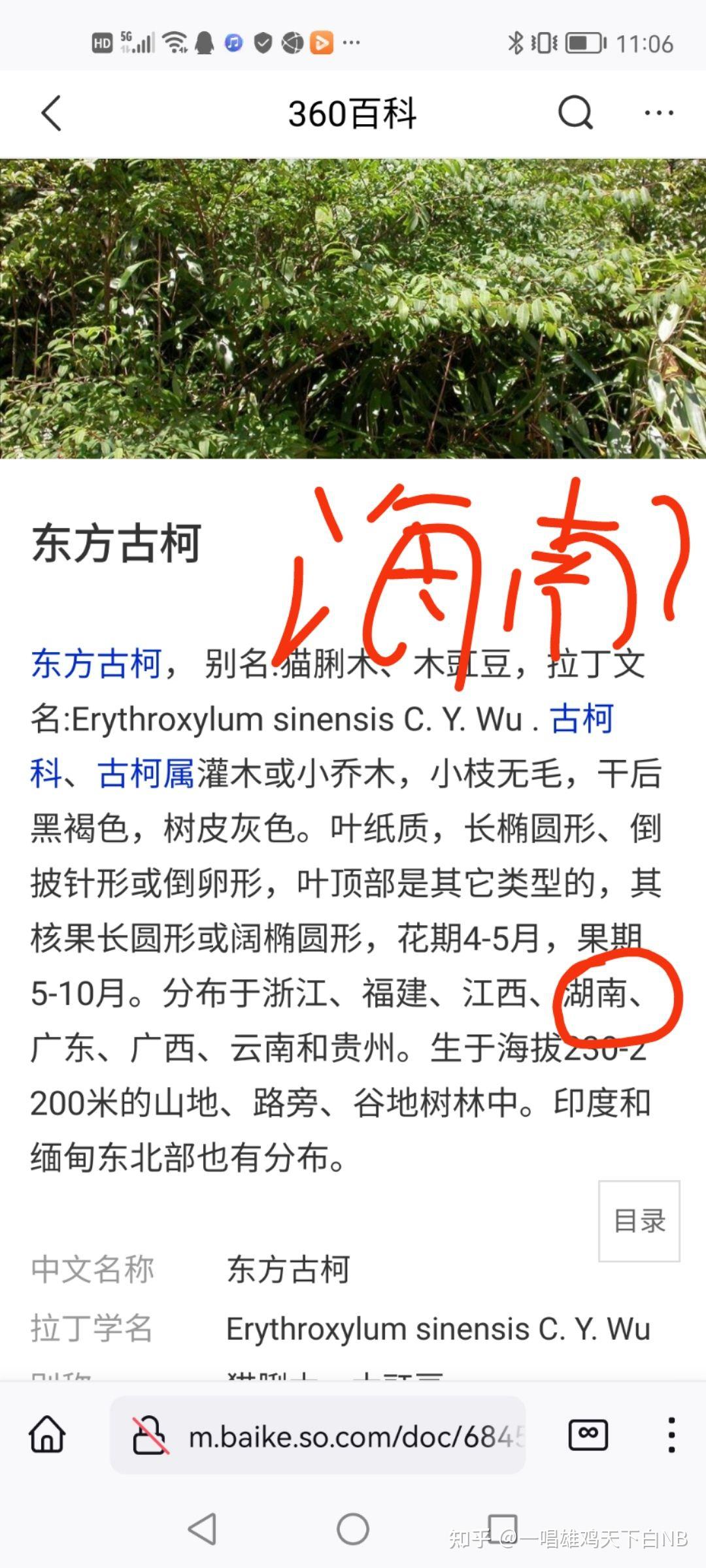Open the 东方古柯 blue link
706x1568 pixels.
click(97, 664)
